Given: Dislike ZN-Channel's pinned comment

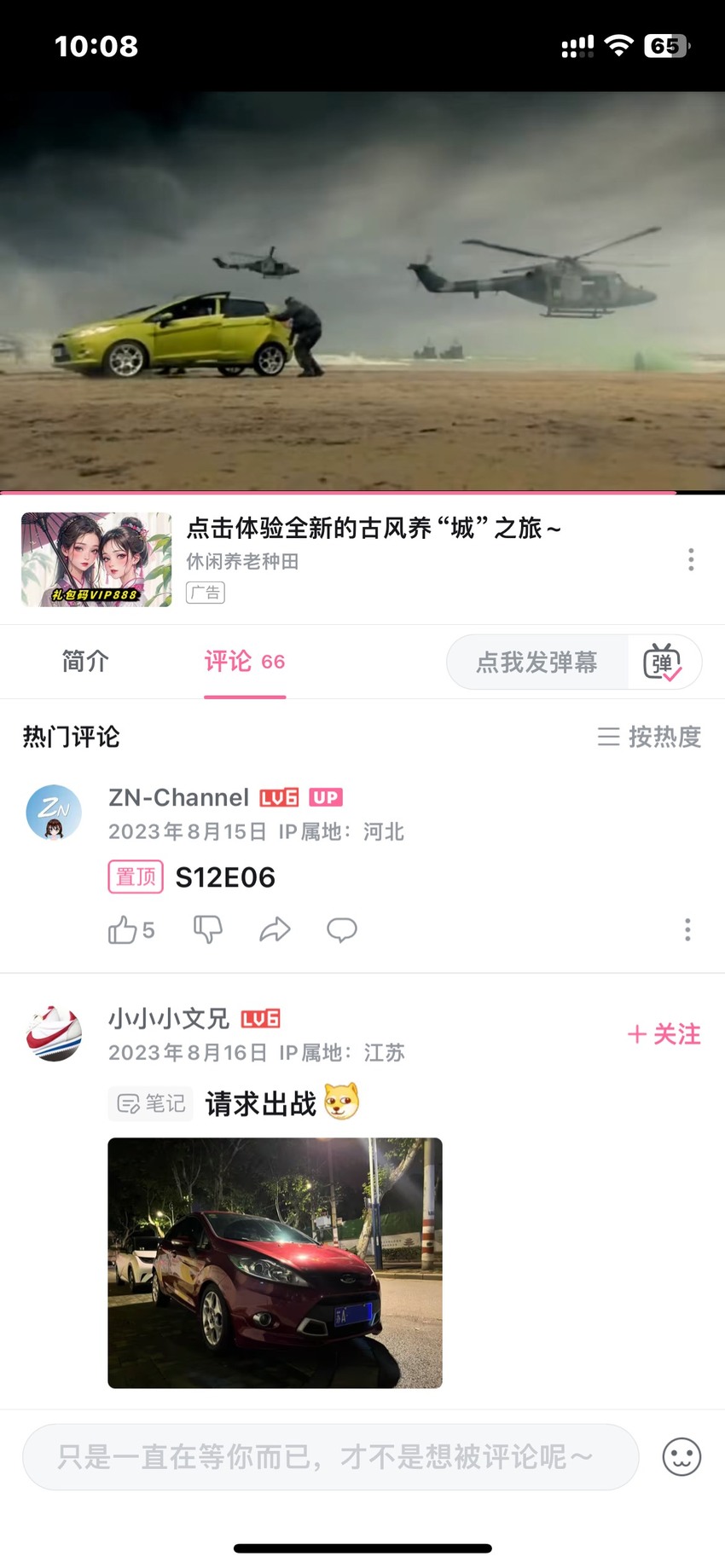Looking at the screenshot, I should click(208, 929).
